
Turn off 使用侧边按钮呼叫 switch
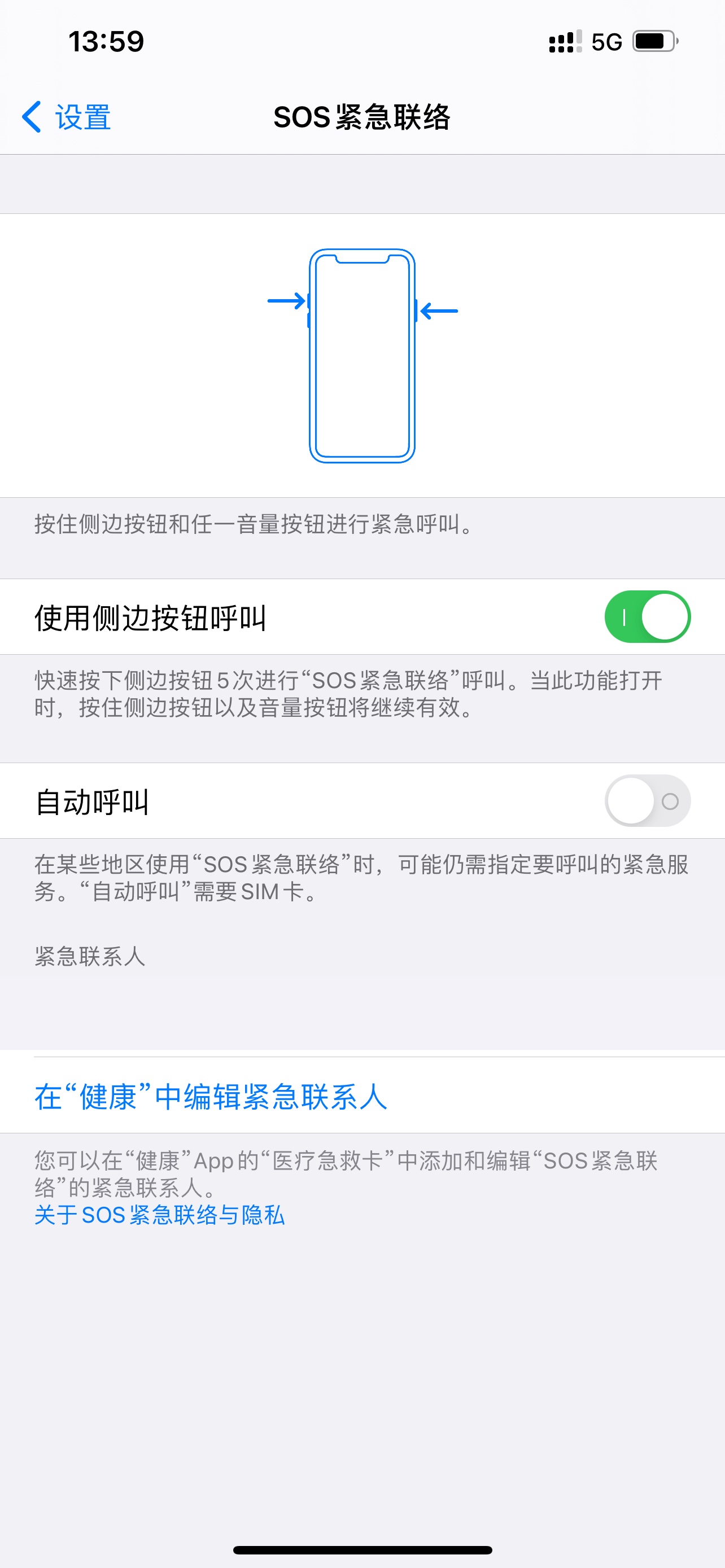tap(647, 616)
